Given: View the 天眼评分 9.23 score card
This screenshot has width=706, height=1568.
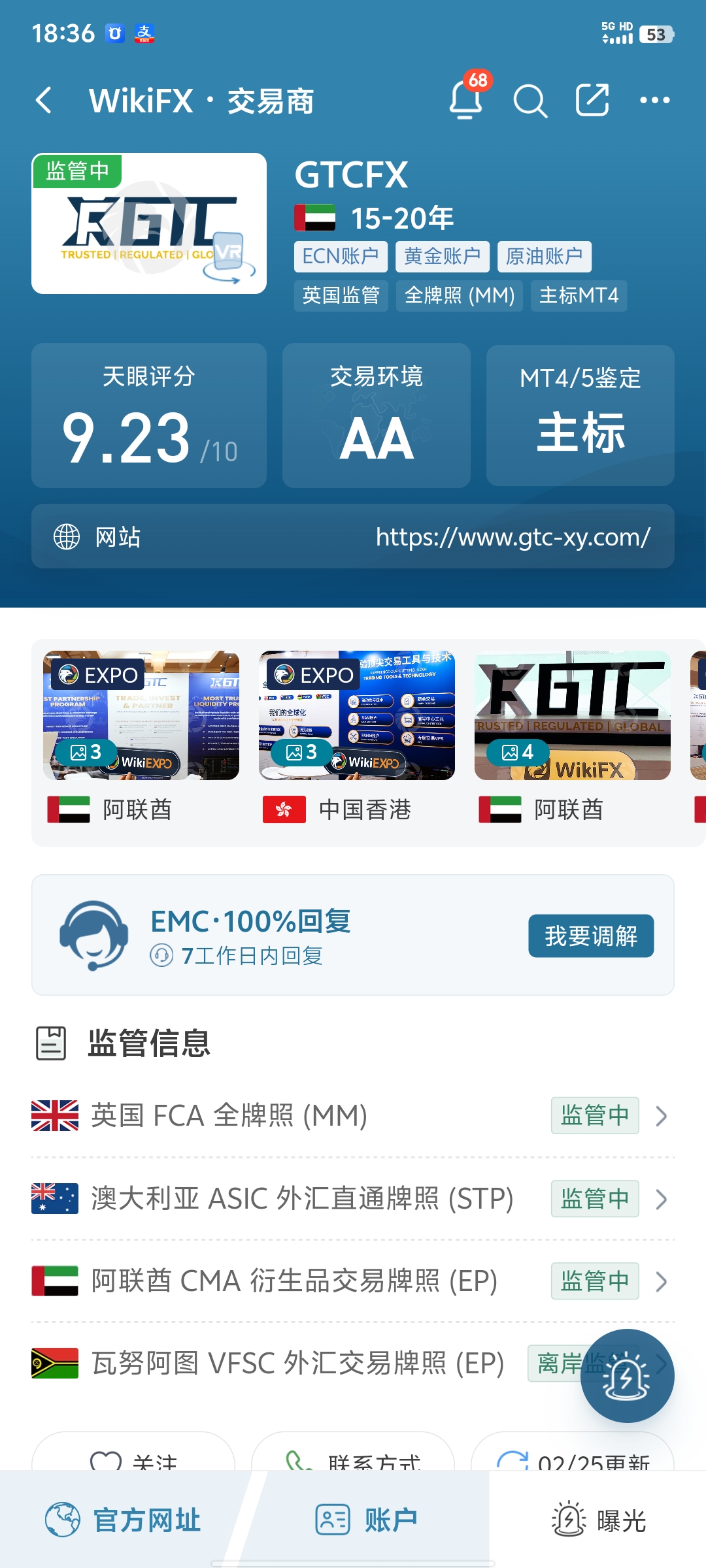Looking at the screenshot, I should pos(149,416).
